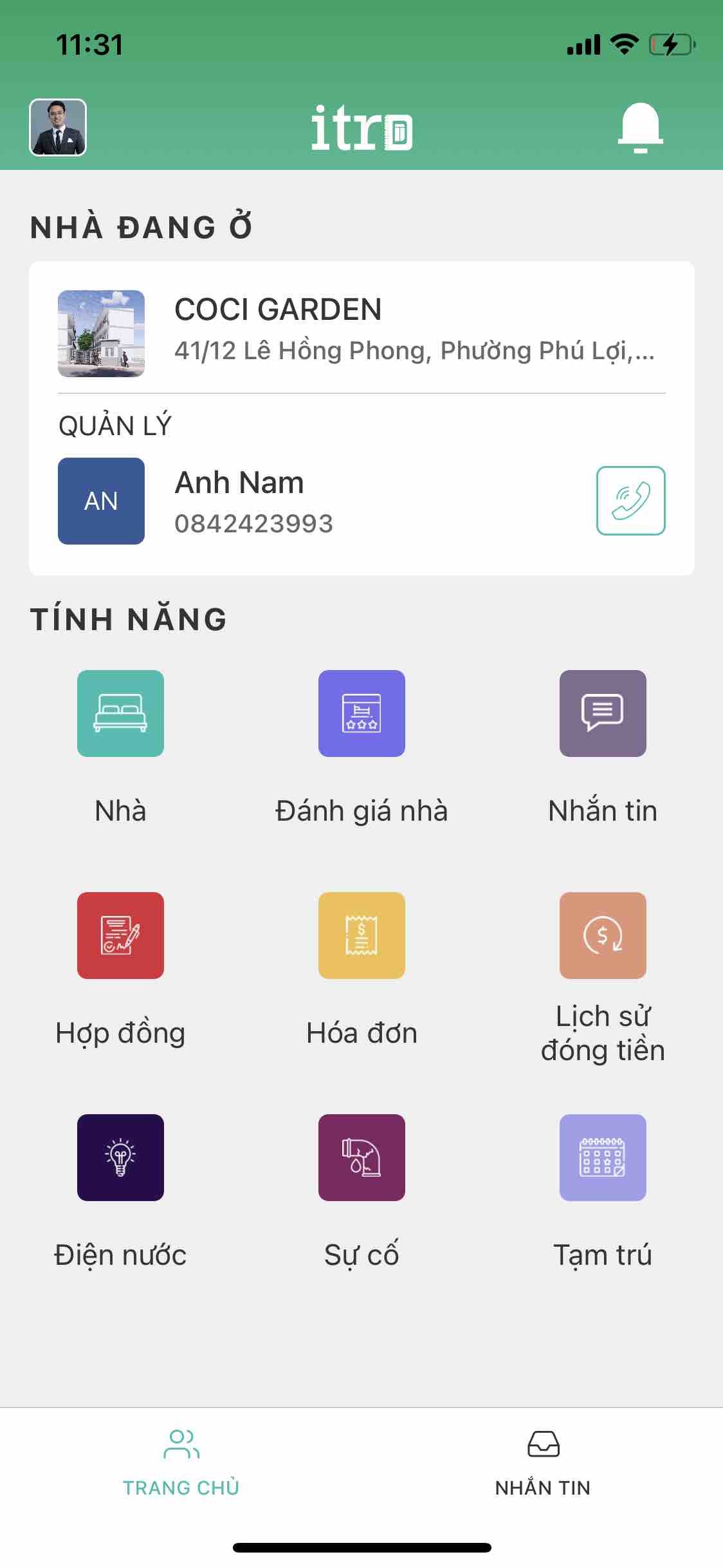
Task: Open the Nhắn tin feature tile
Action: pyautogui.click(x=603, y=713)
